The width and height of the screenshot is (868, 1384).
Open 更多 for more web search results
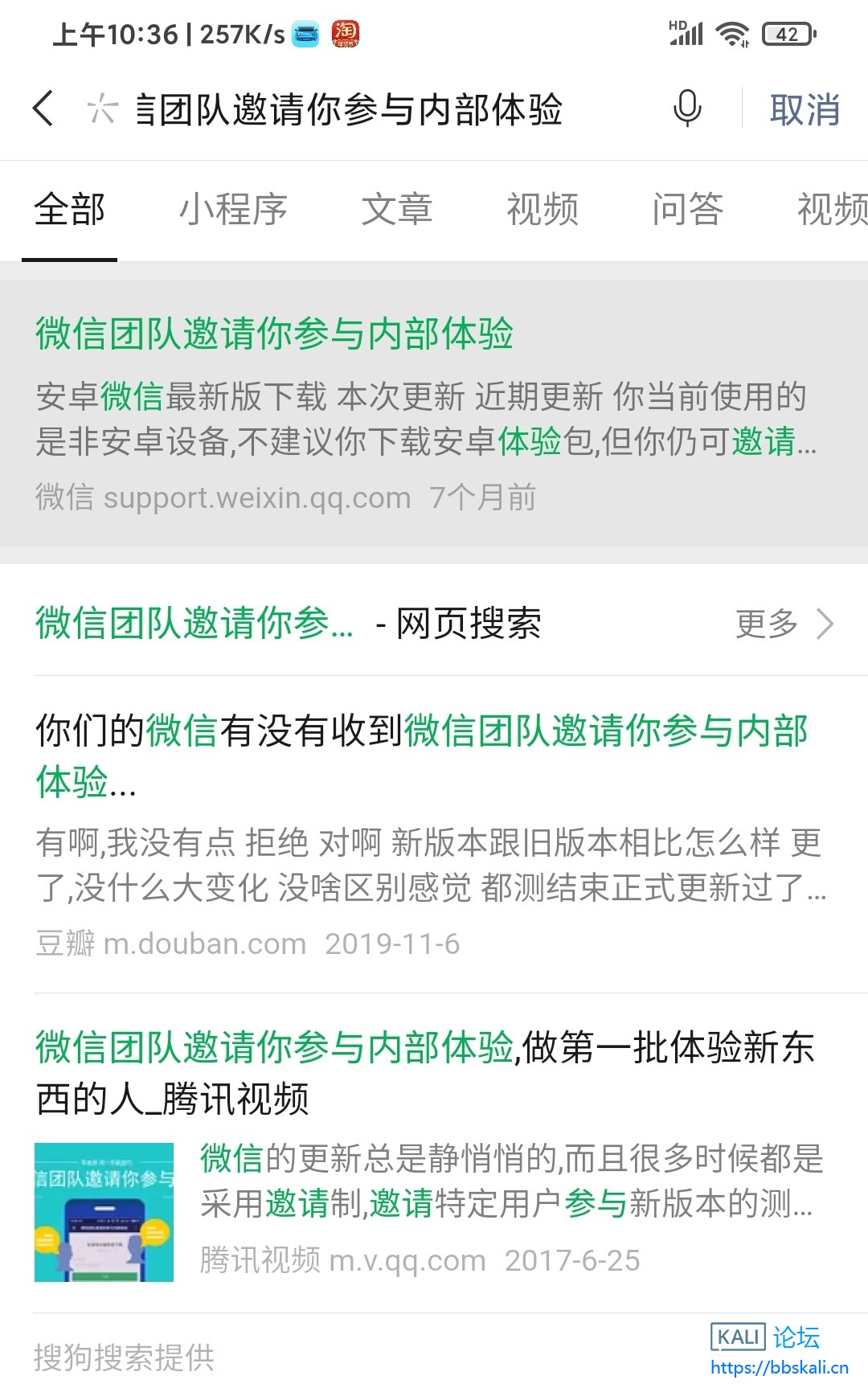pos(784,624)
